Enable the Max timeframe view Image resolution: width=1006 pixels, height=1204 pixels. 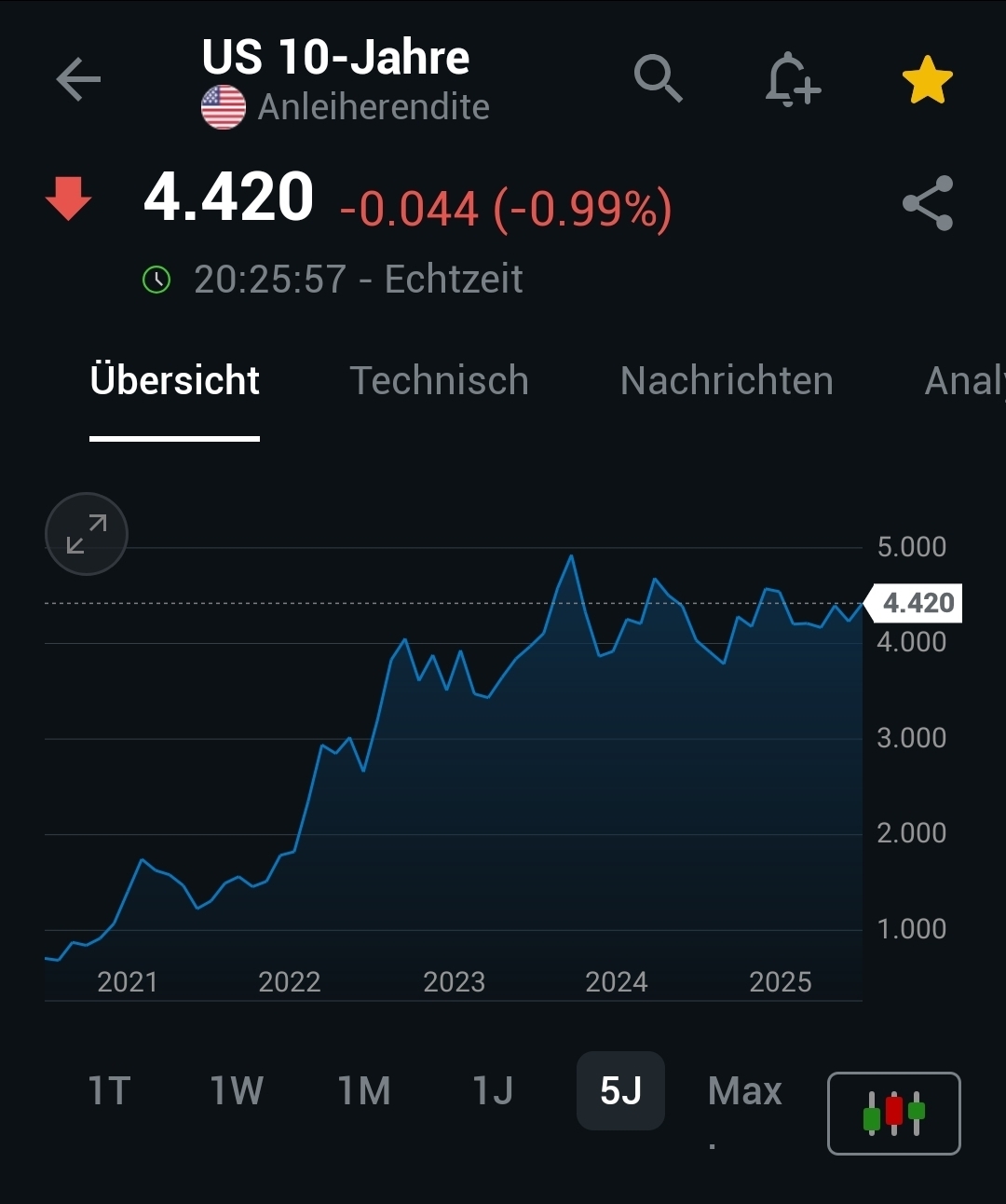tap(743, 1090)
